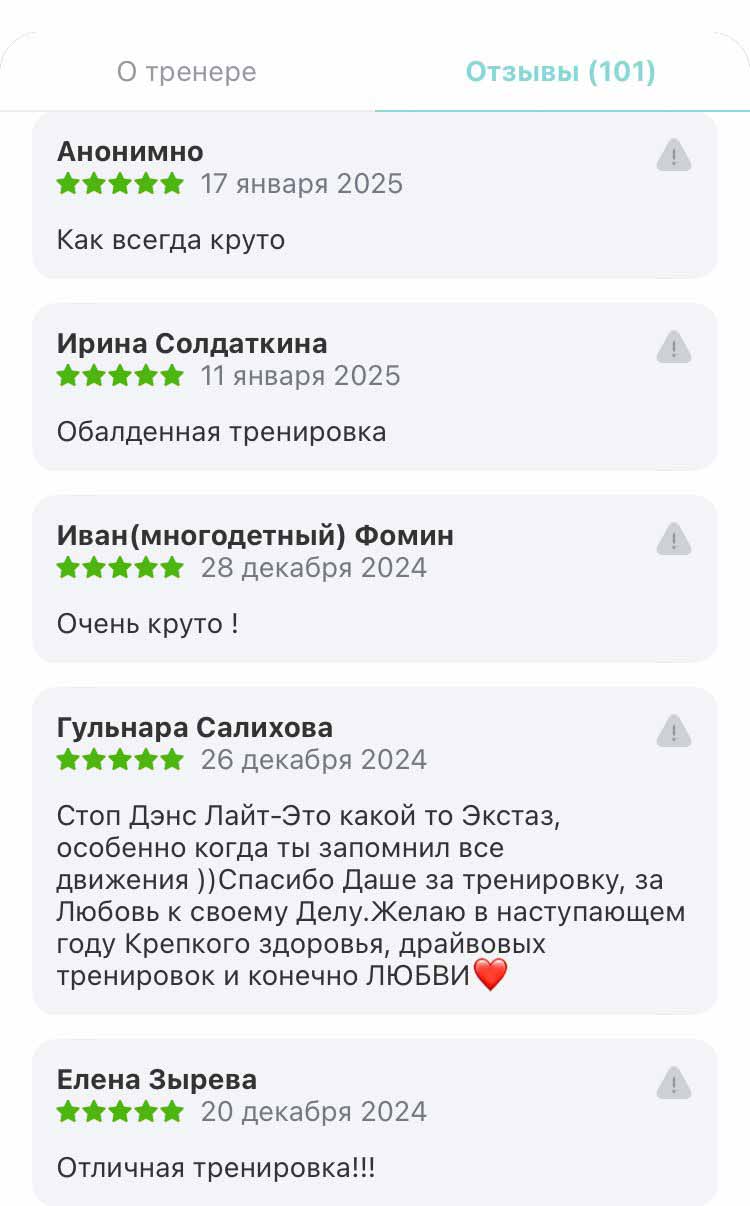750x1206 pixels.
Task: Report the review by Анонимно
Action: [674, 155]
